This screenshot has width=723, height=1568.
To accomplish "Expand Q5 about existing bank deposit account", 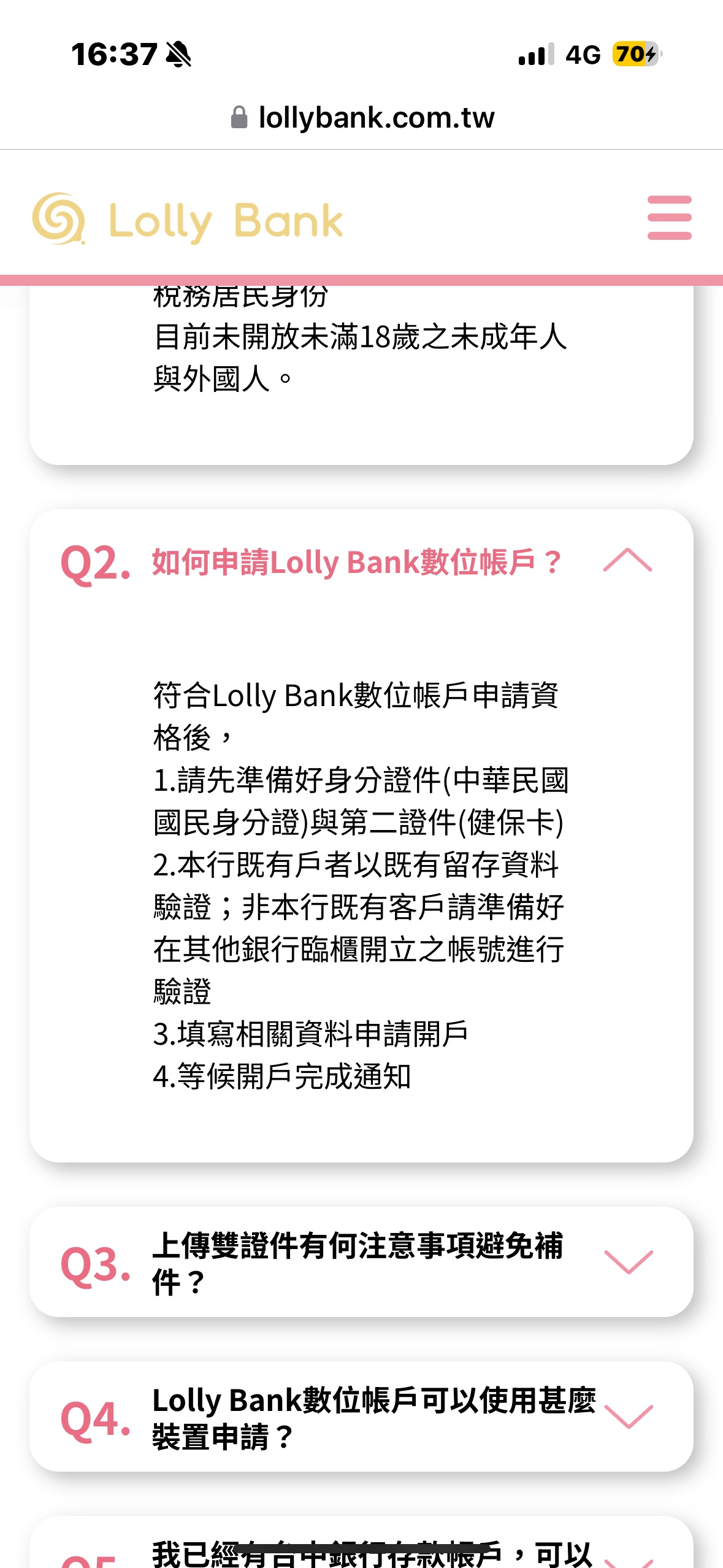I will [627, 1558].
